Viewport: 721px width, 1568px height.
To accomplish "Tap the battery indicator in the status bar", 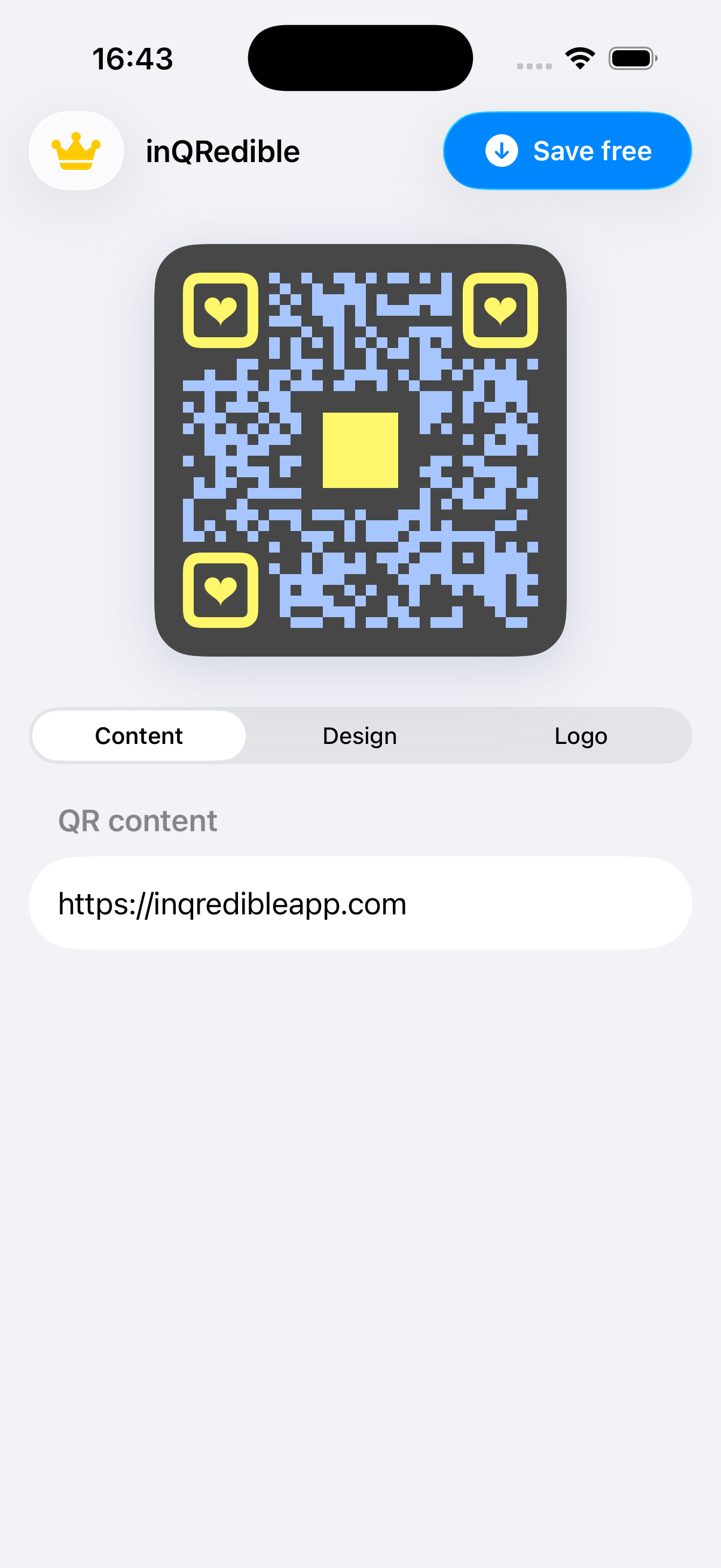I will point(632,57).
